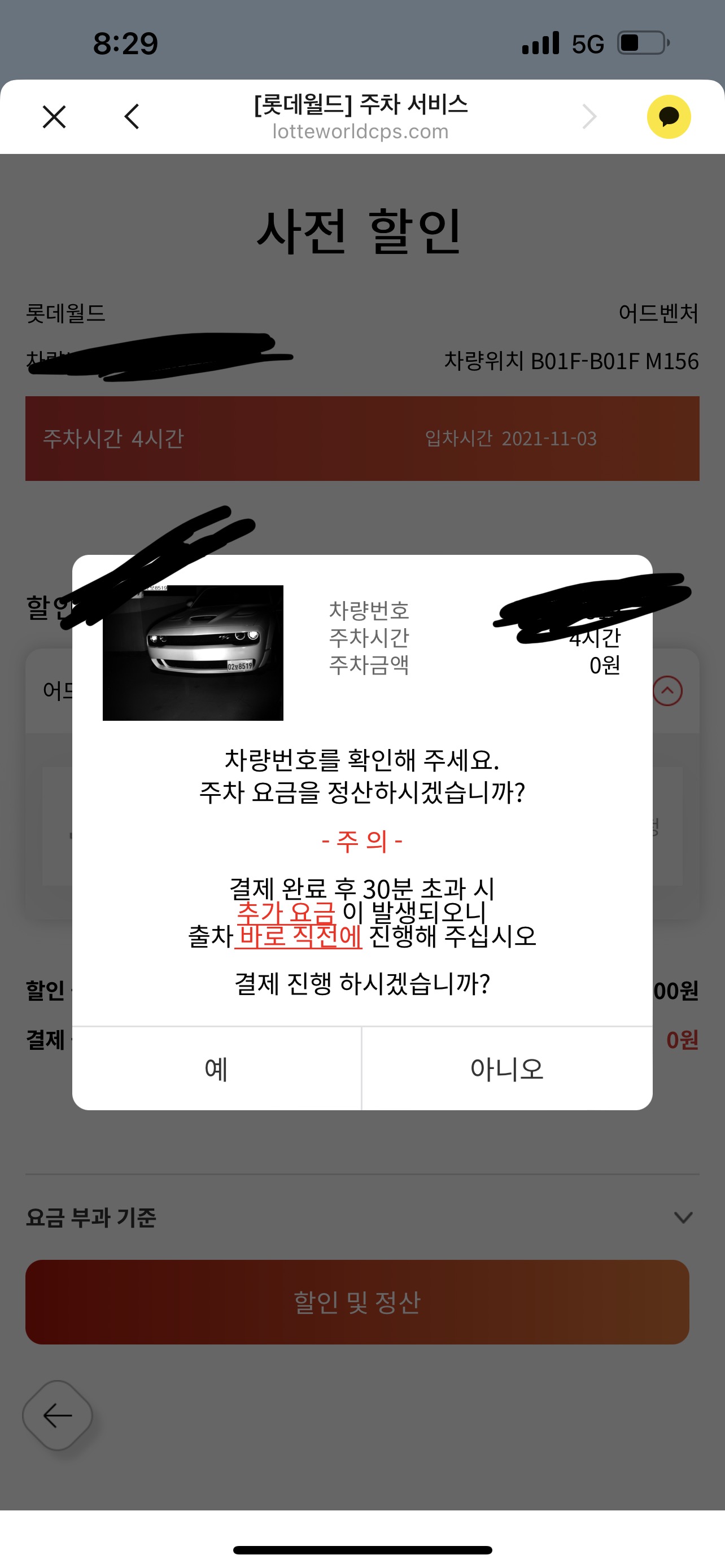This screenshot has width=725, height=1568.
Task: Open the yellow chat bubble icon
Action: click(x=669, y=117)
